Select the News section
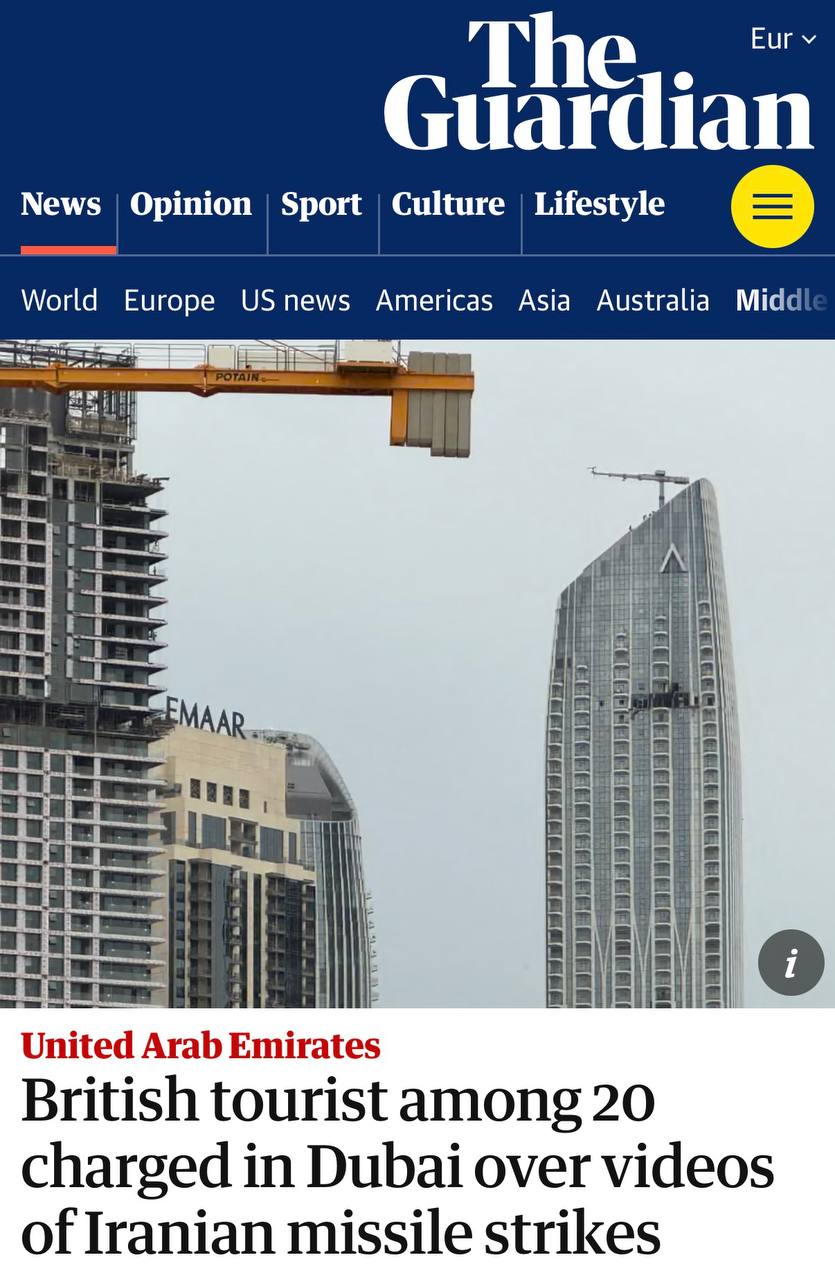835x1280 pixels. click(61, 204)
